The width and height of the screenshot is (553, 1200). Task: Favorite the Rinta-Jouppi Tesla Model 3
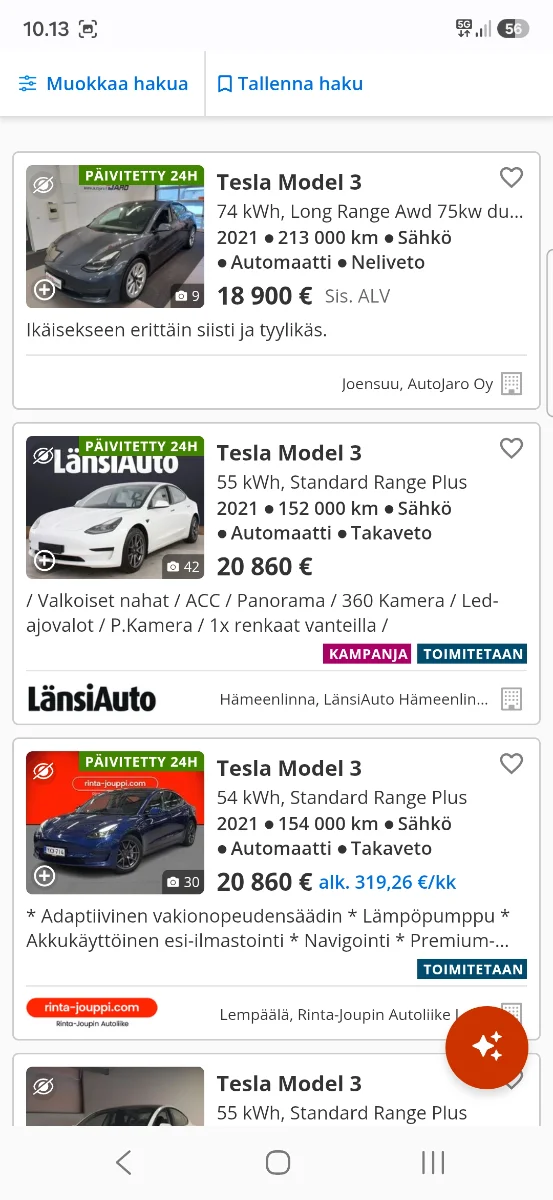click(x=511, y=763)
